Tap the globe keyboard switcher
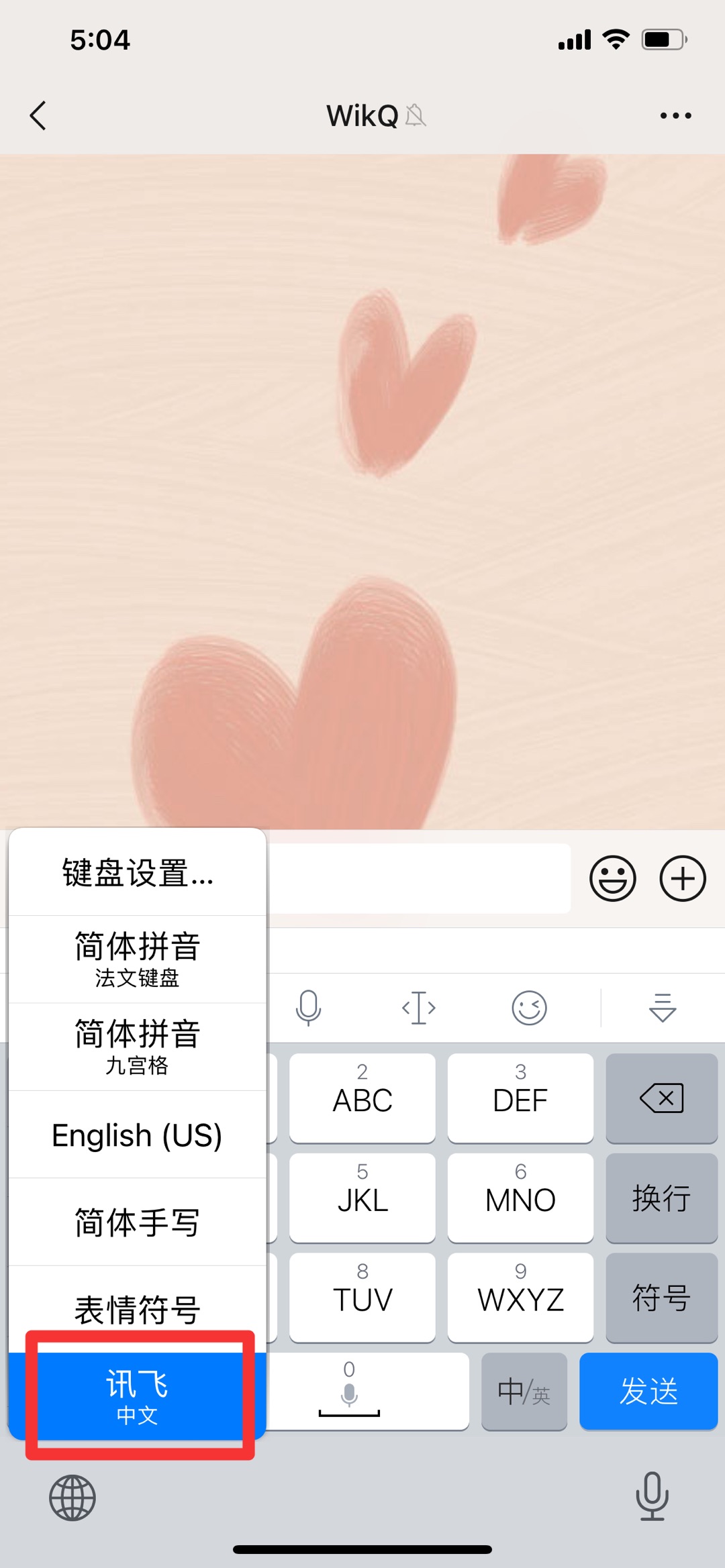Screen dimensions: 725x1568 point(72,1498)
